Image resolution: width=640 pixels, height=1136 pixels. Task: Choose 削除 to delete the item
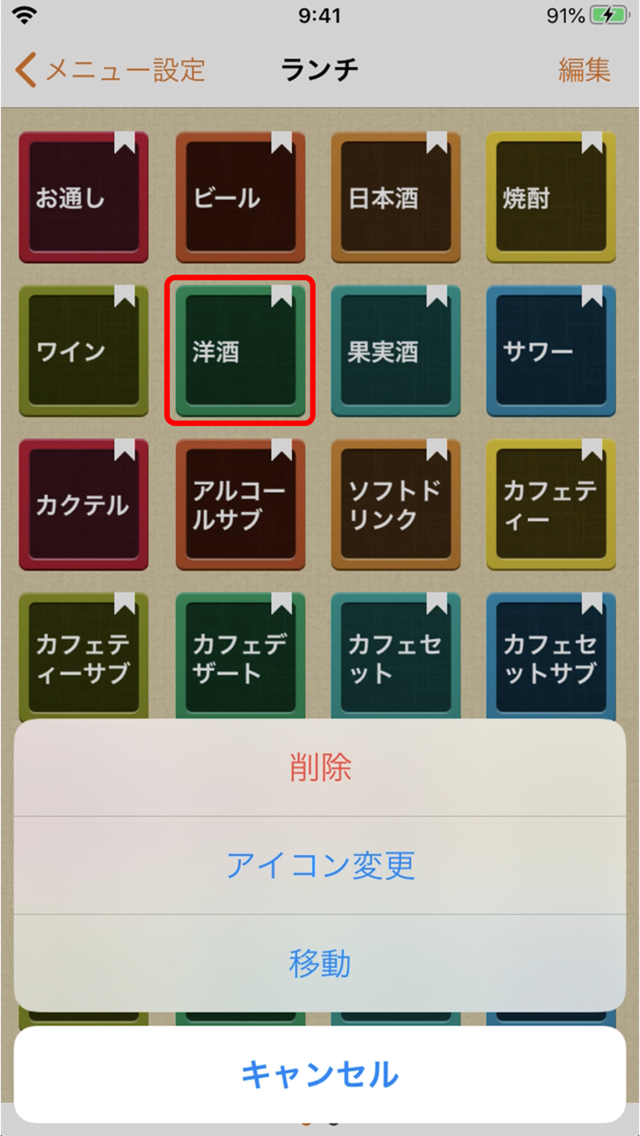pyautogui.click(x=320, y=768)
